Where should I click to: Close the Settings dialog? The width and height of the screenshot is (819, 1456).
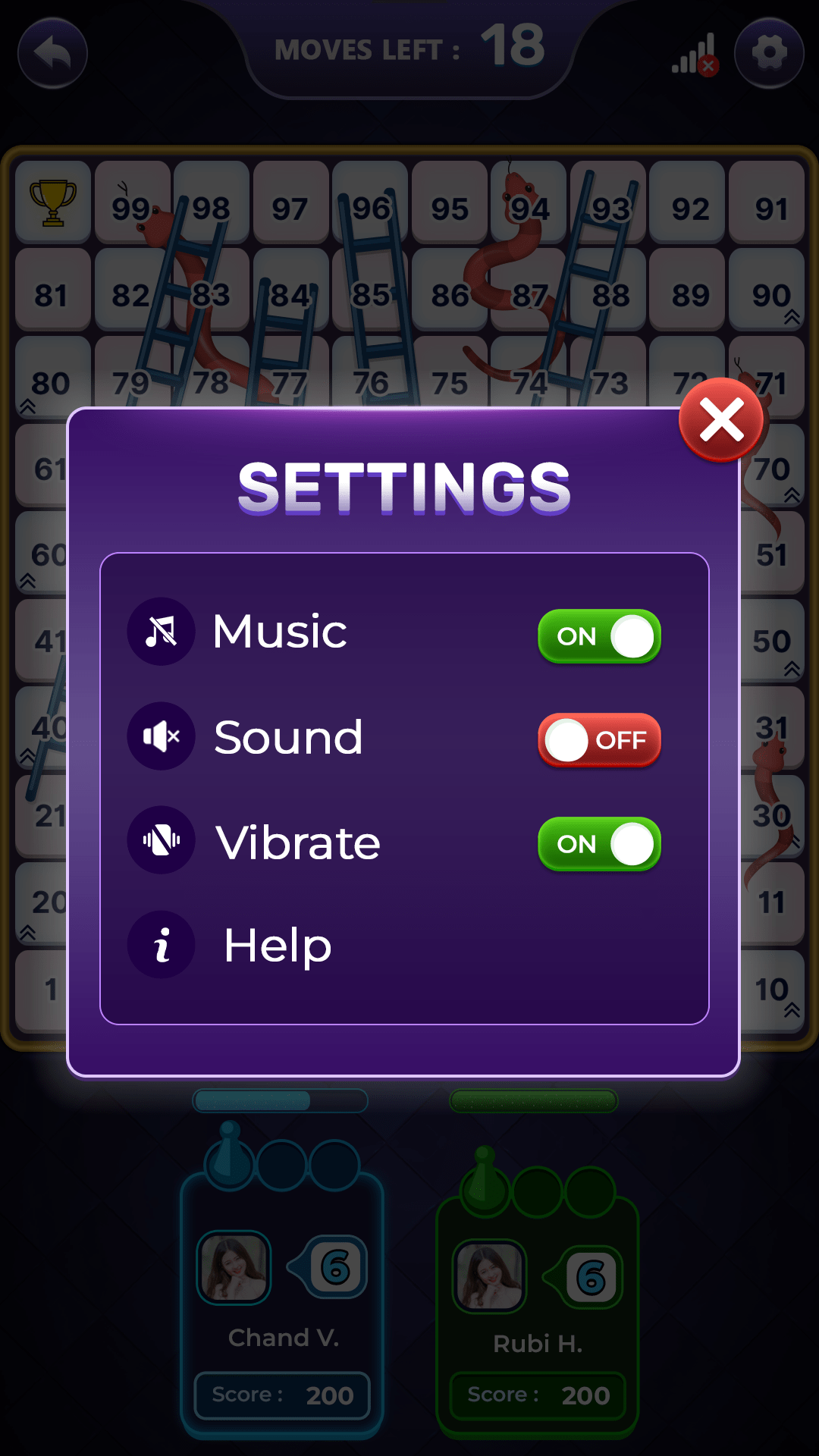721,420
